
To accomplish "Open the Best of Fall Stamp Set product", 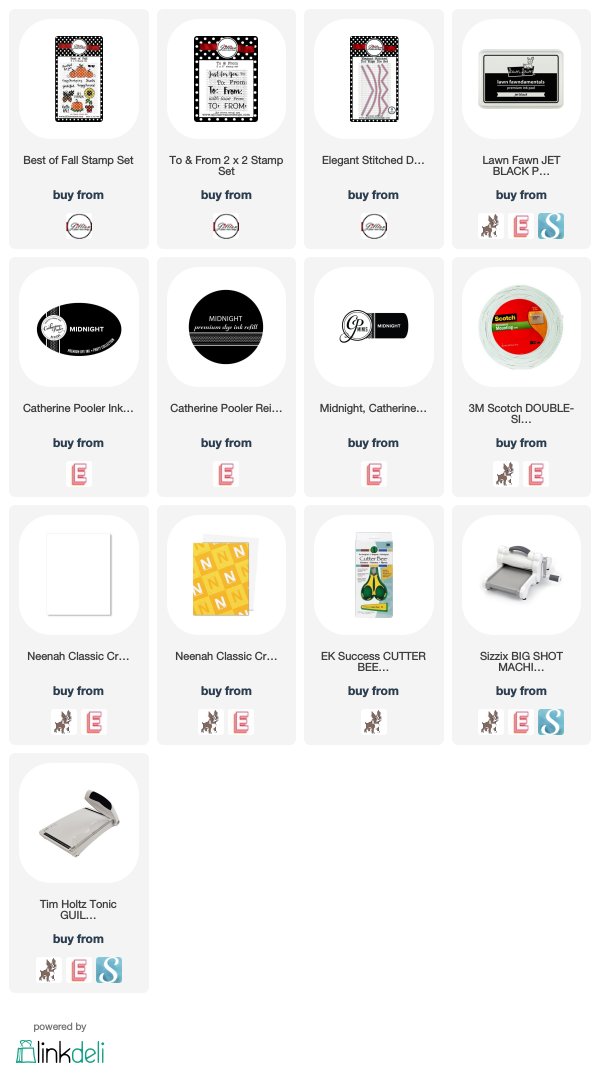I will 78,78.
